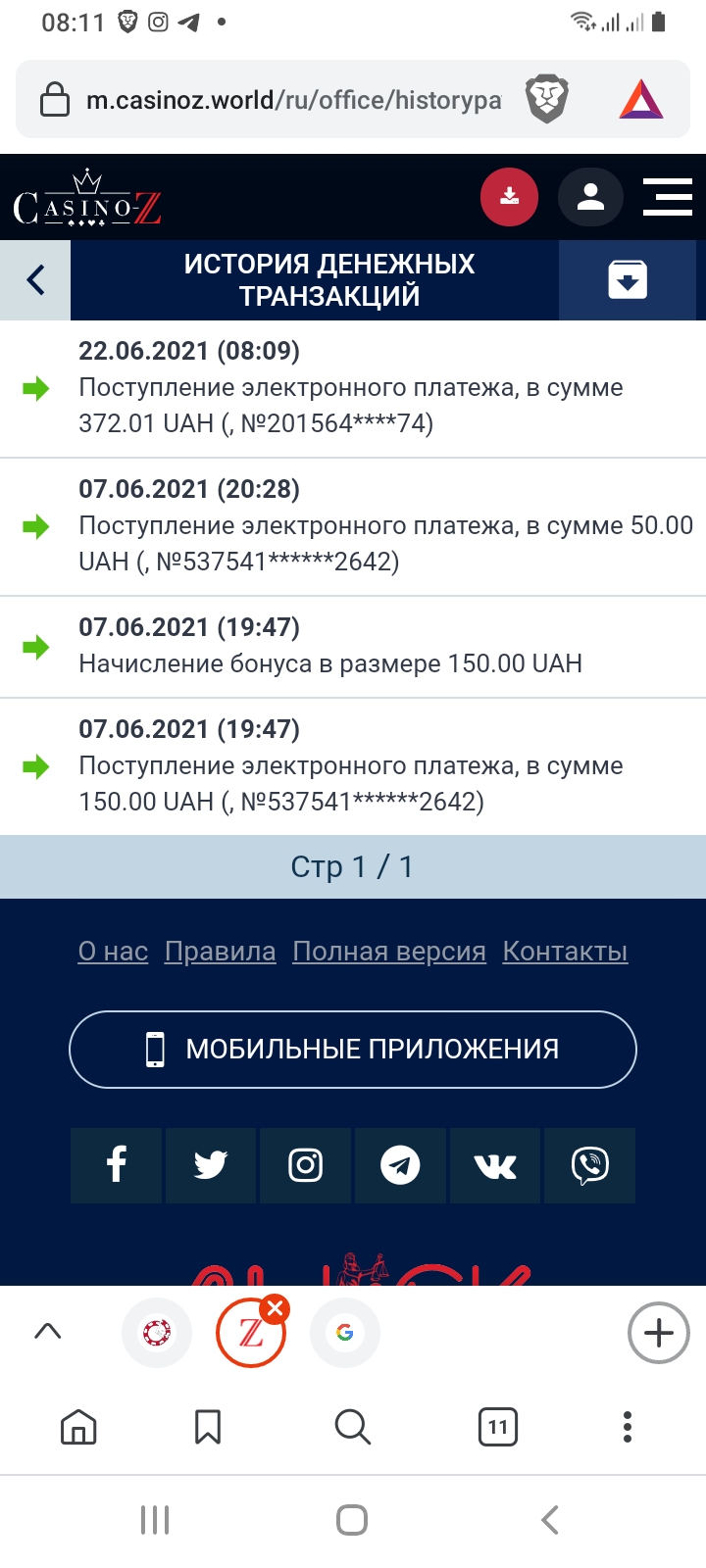Viewport: 706px width, 1568px height.
Task: Open the casino's Instagram profile
Action: click(305, 1165)
